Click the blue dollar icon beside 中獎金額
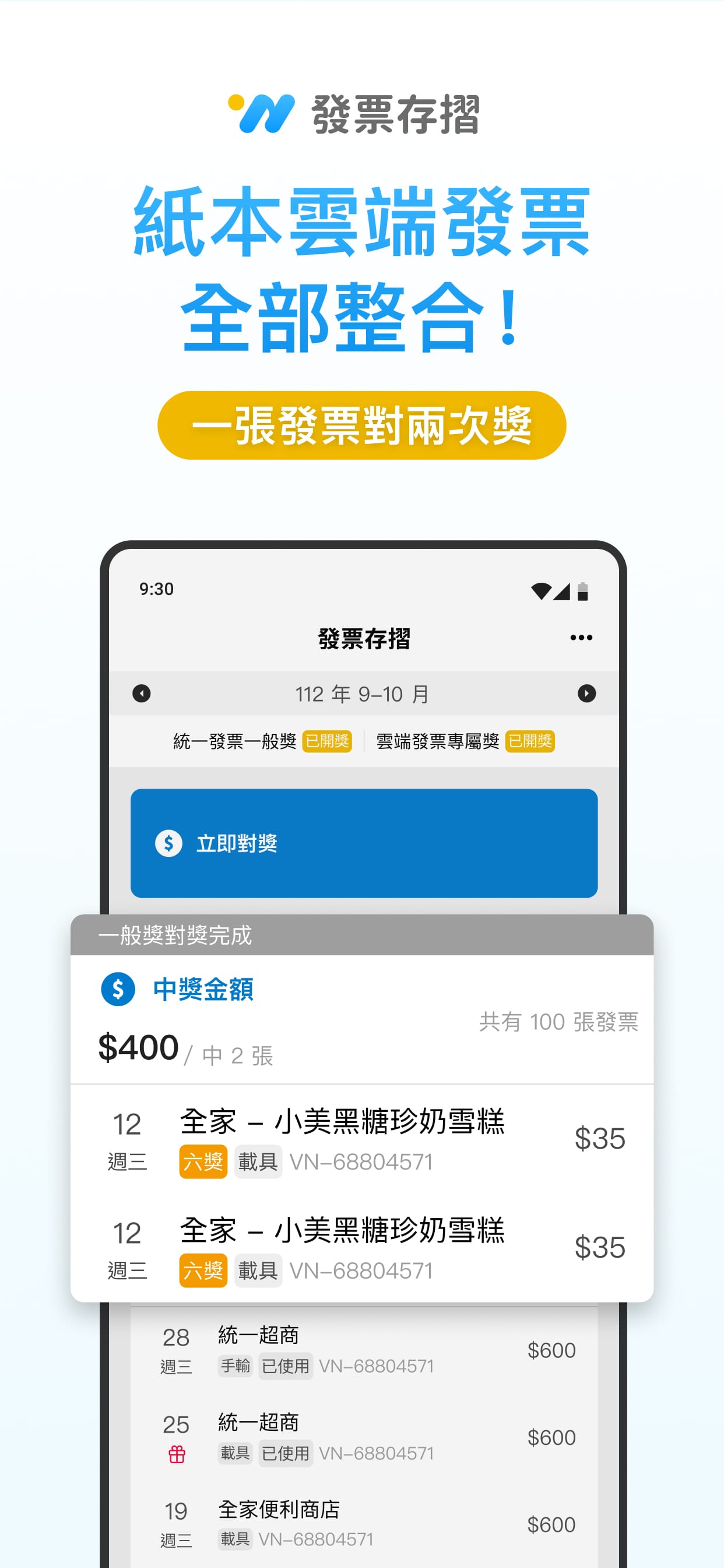The image size is (724, 1568). click(117, 991)
